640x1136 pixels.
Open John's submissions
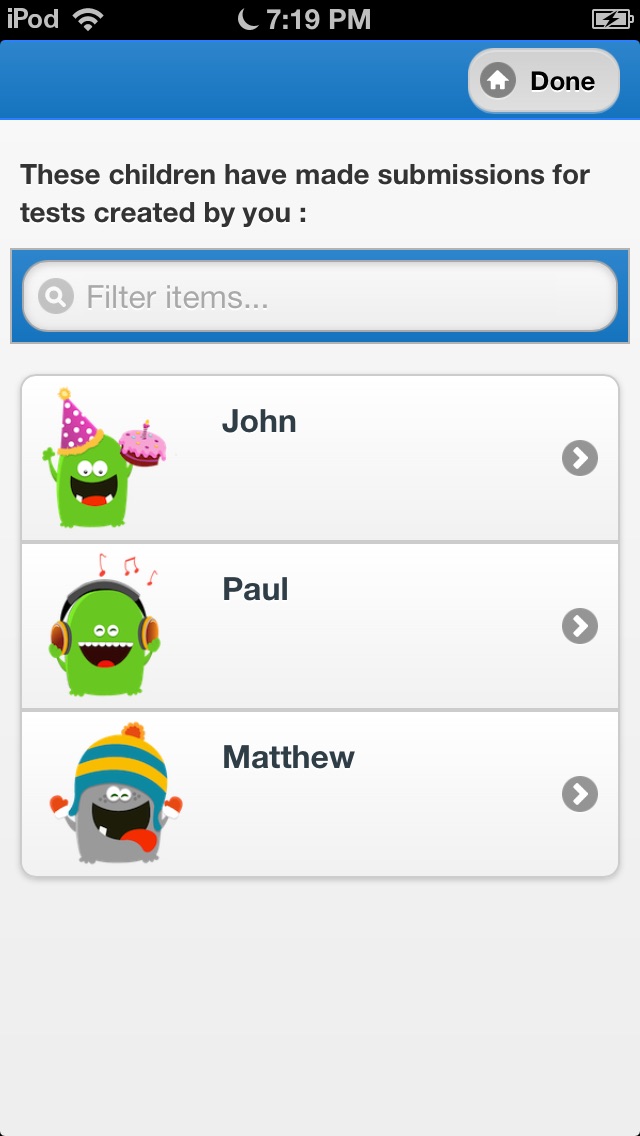(320, 458)
